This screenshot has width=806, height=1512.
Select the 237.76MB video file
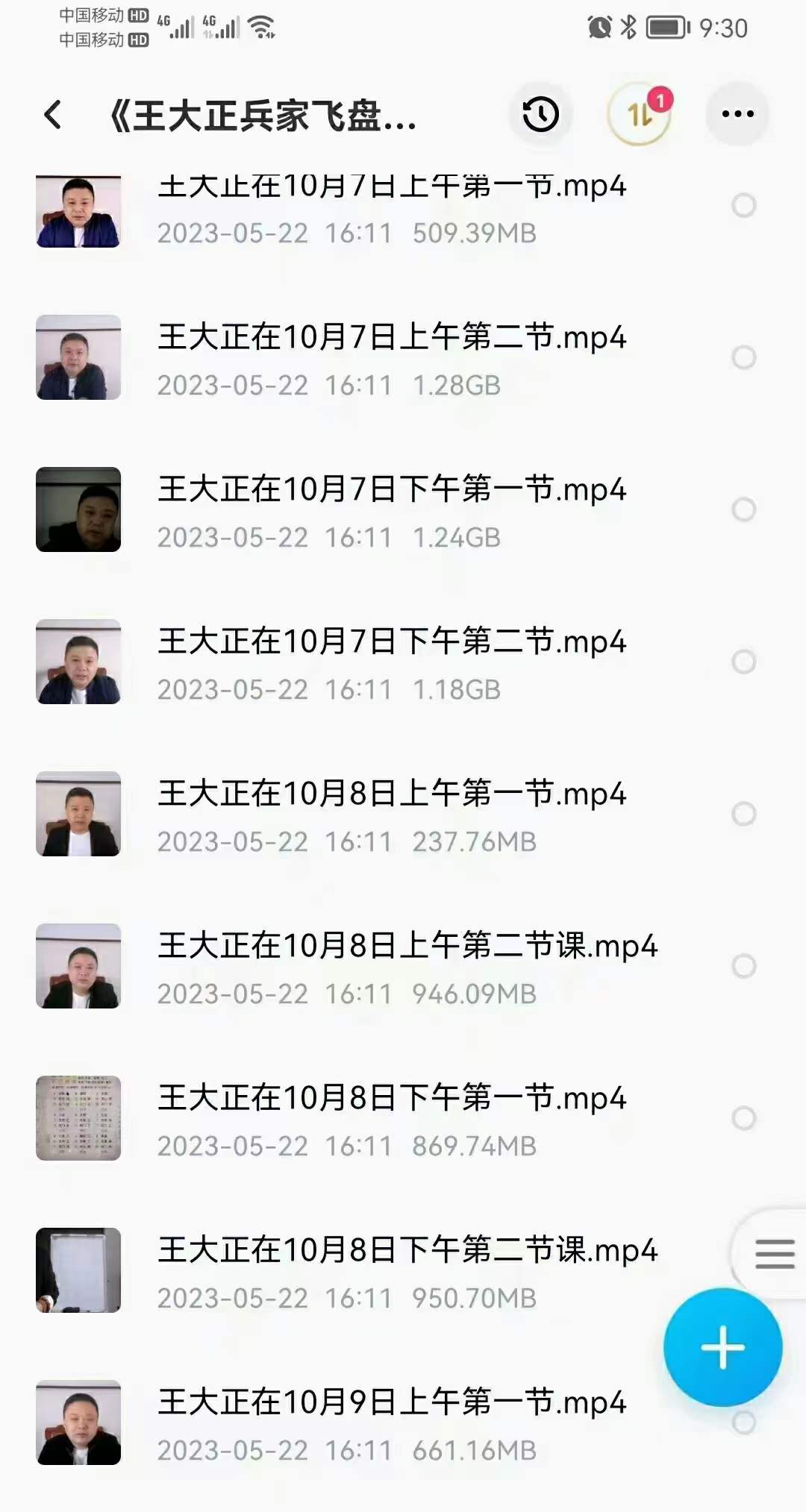click(x=743, y=814)
